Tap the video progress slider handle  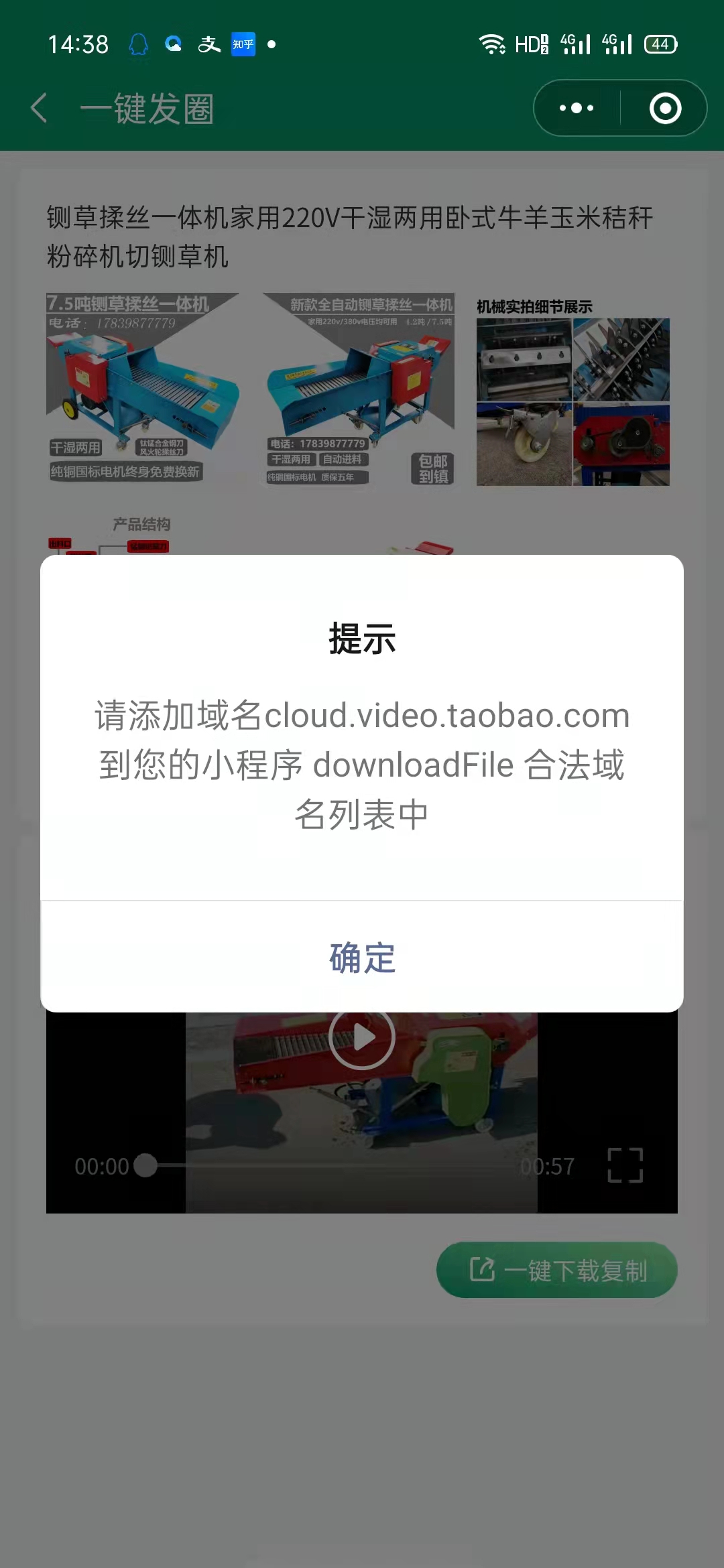pyautogui.click(x=145, y=1165)
